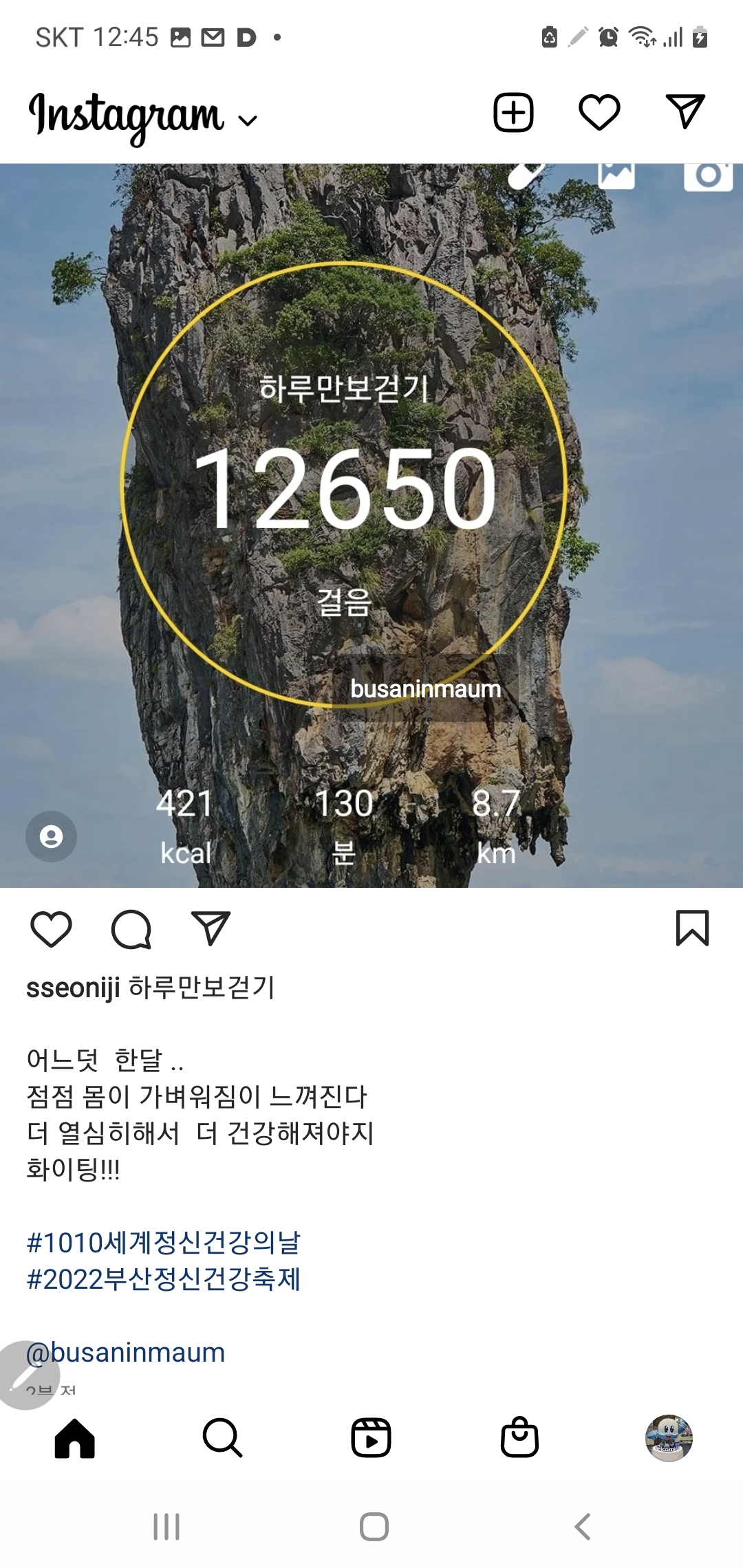743x1568 pixels.
Task: Comment on sseoniji's post
Action: click(131, 929)
